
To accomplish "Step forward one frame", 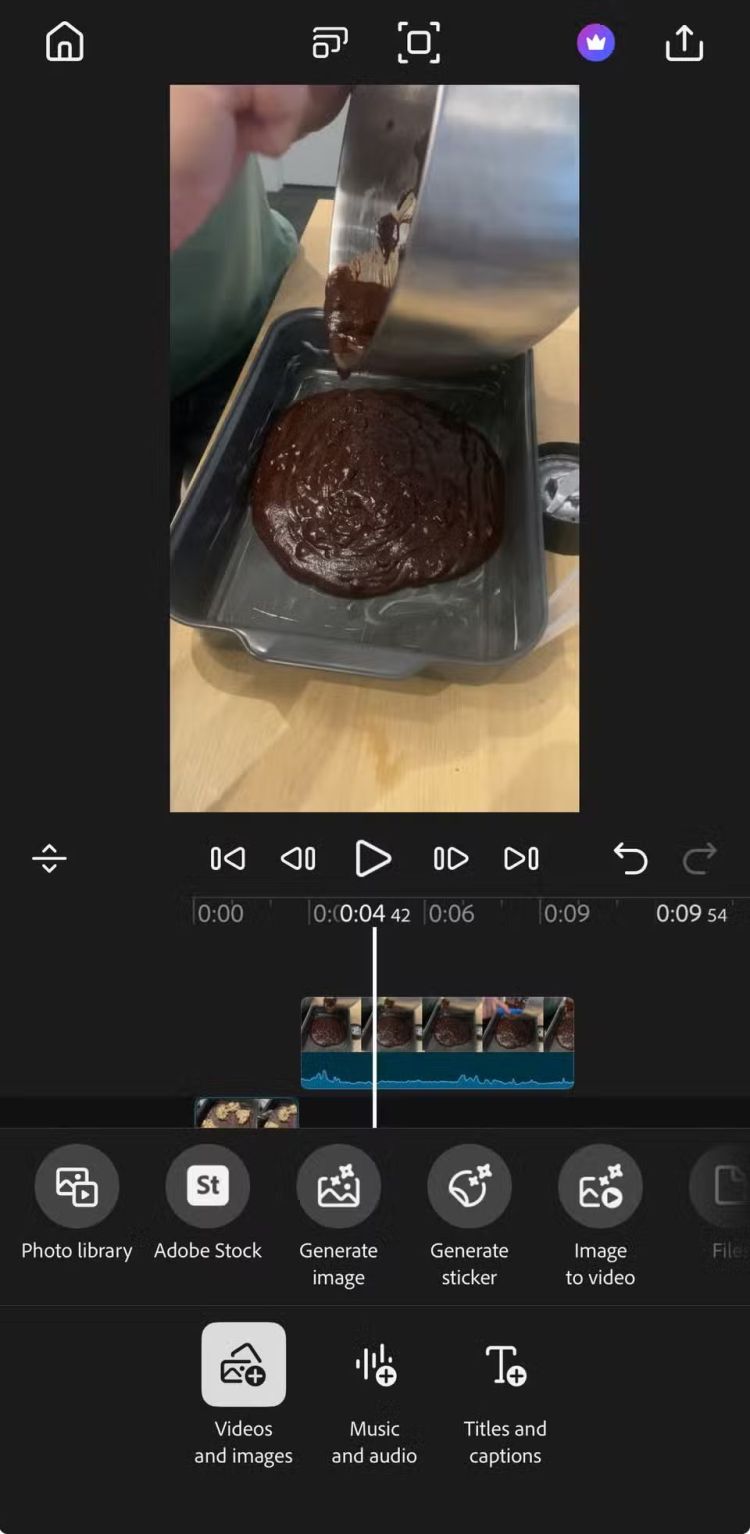I will tap(451, 858).
